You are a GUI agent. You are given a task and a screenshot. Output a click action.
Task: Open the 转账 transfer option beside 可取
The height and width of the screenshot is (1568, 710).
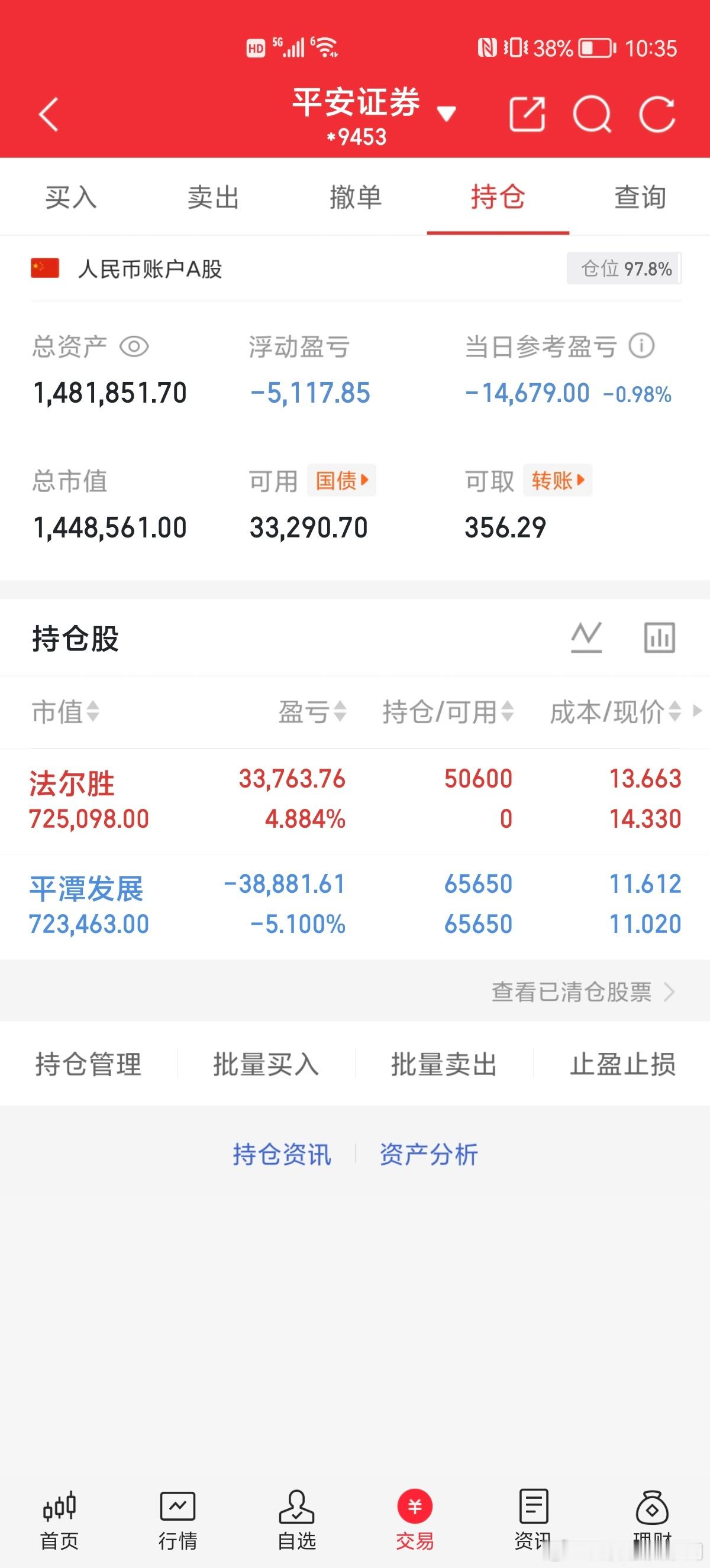click(x=557, y=480)
